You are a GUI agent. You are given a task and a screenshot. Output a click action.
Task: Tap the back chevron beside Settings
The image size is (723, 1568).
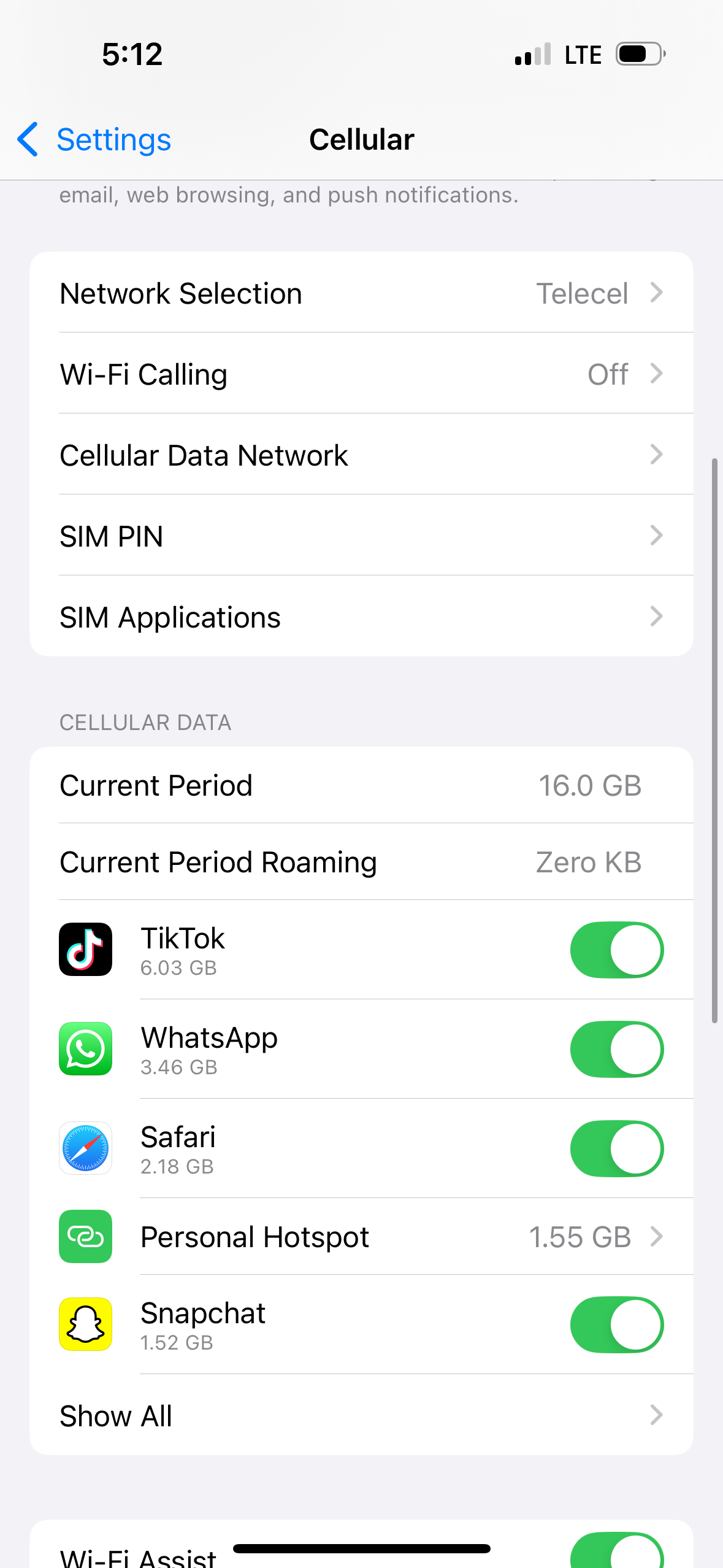point(28,139)
